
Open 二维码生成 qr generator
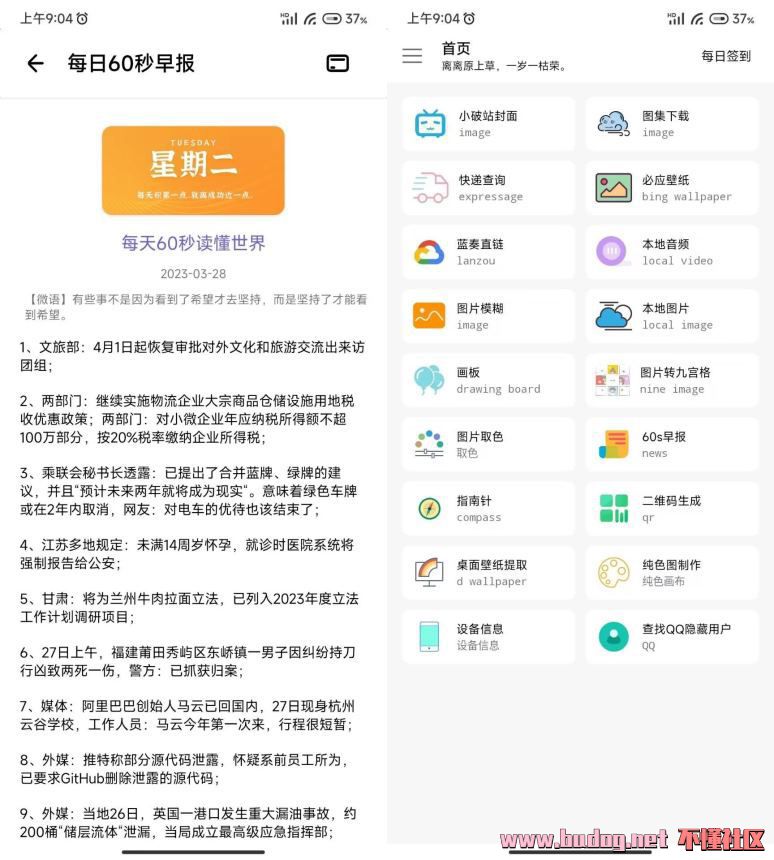click(x=672, y=508)
